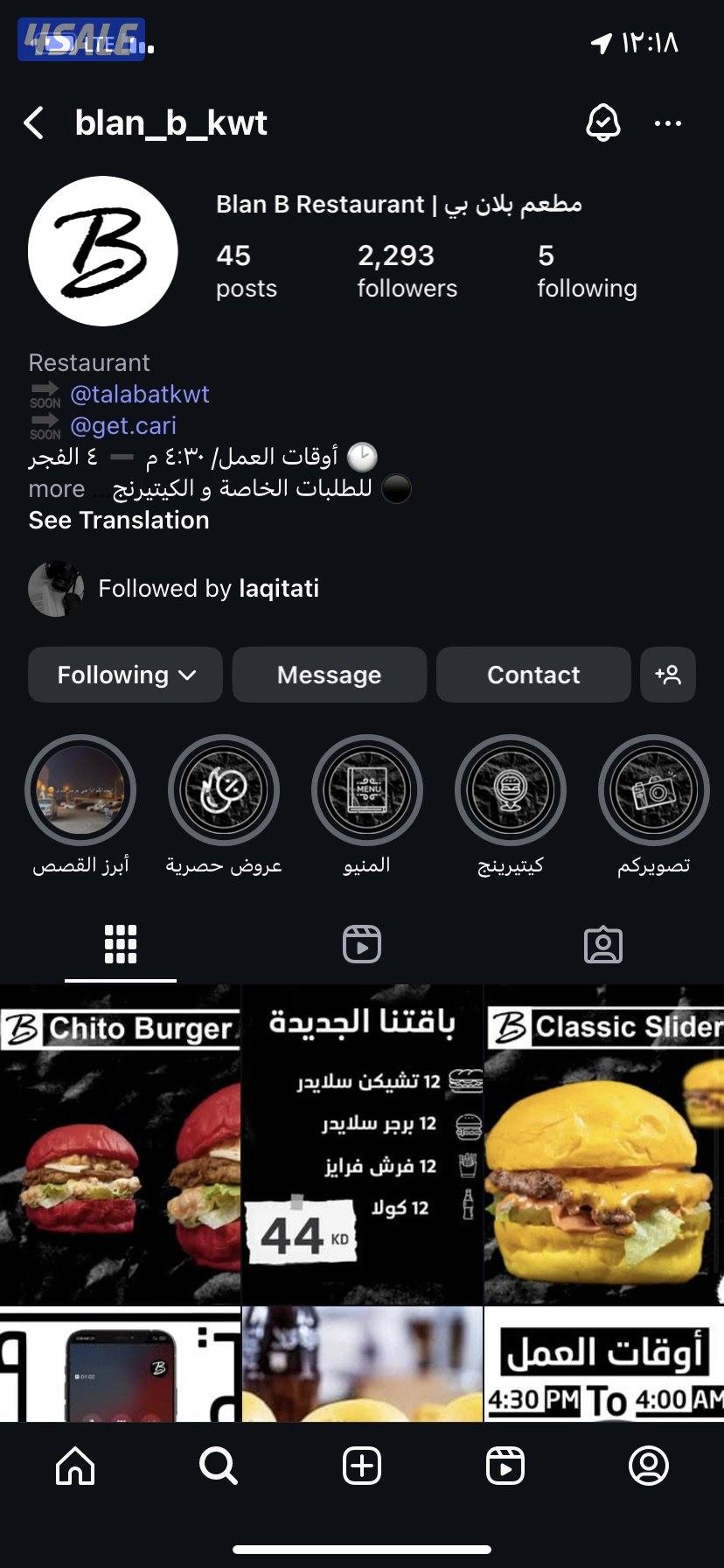
Task: Open the المنيو story highlight
Action: (x=367, y=789)
